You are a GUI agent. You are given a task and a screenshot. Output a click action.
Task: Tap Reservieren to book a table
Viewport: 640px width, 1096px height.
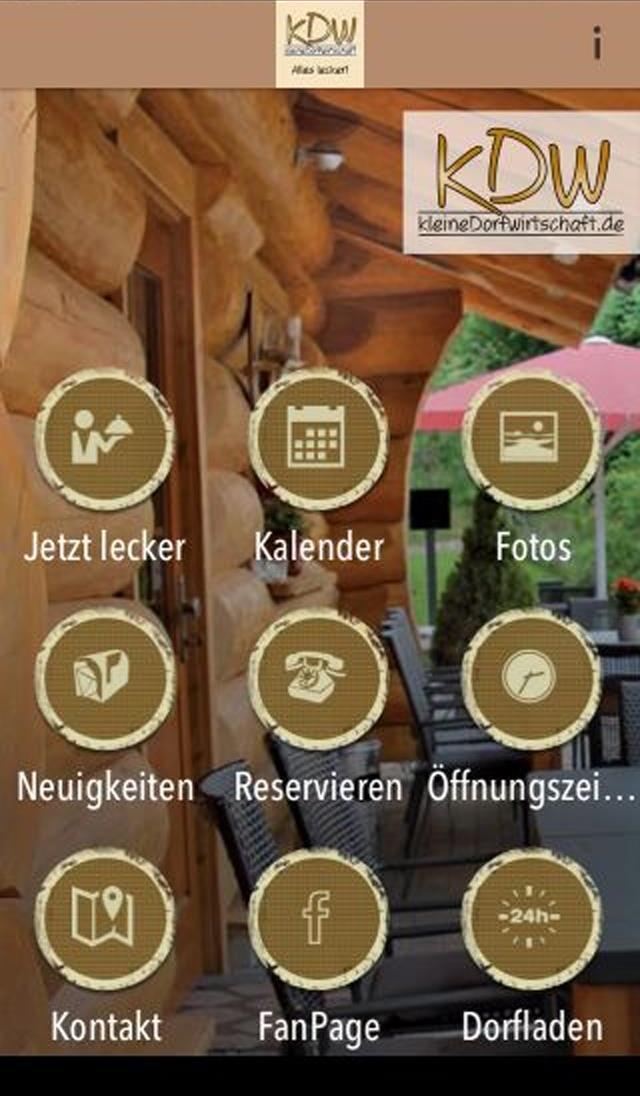click(318, 680)
